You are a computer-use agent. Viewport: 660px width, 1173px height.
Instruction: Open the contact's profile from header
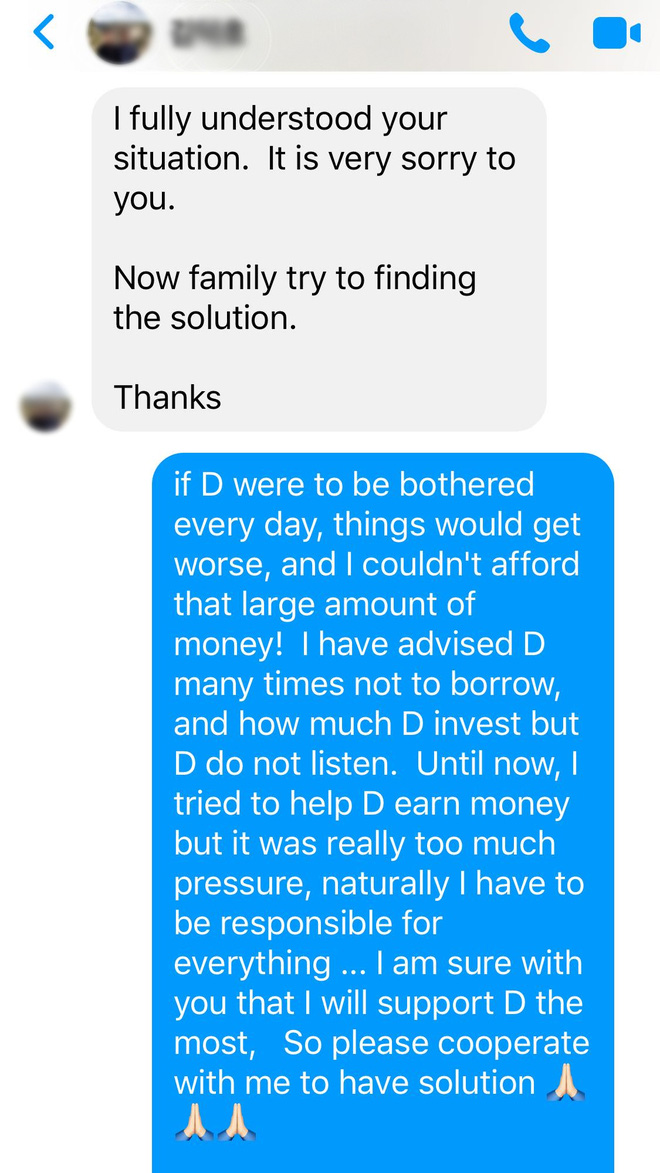120,34
